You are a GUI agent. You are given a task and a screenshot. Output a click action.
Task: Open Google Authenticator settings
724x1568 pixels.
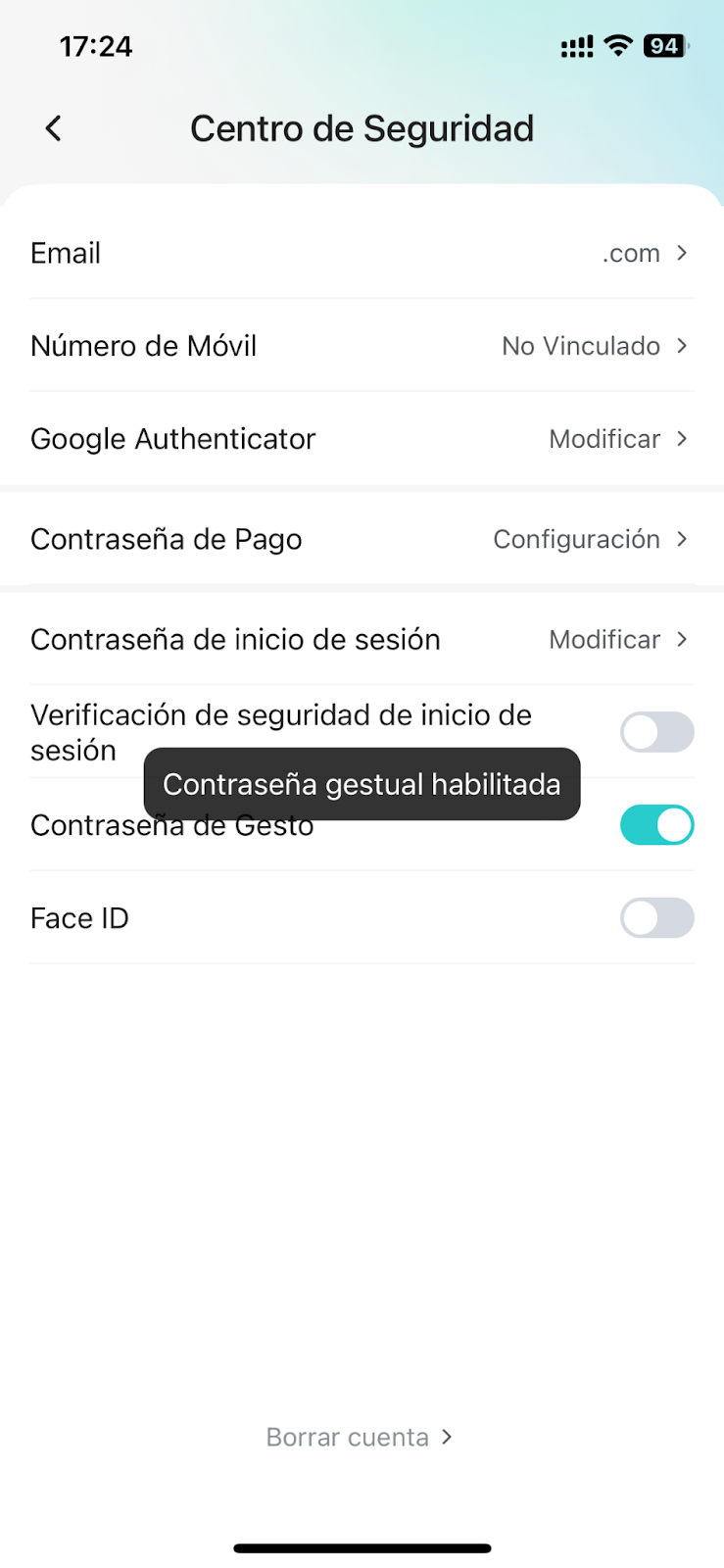tap(362, 439)
